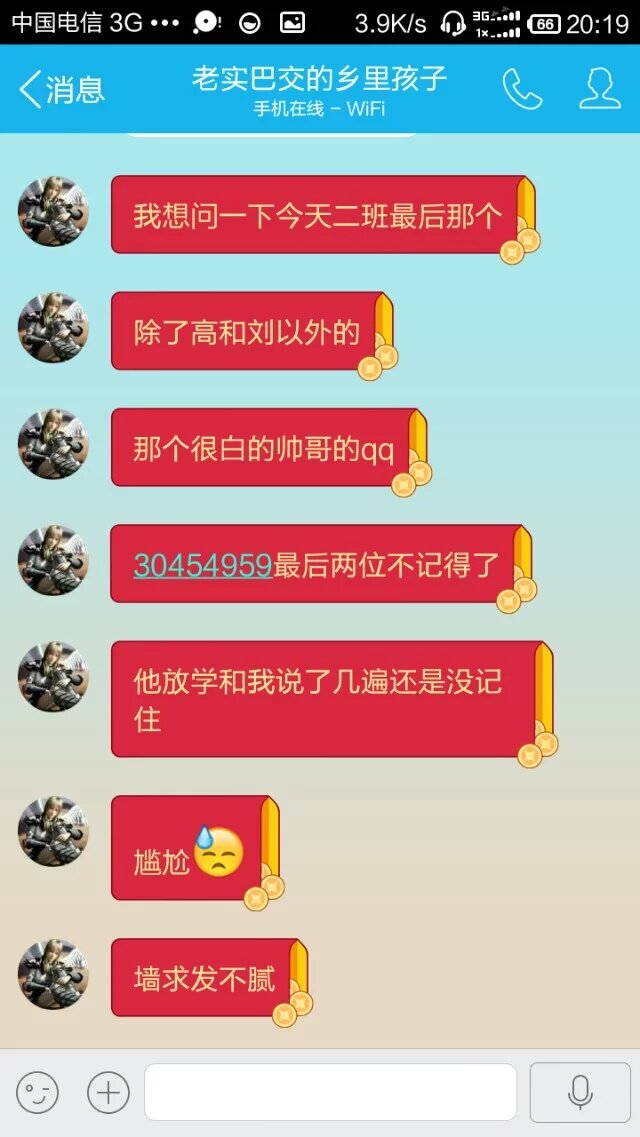The height and width of the screenshot is (1137, 640).
Task: Open sender avatar beside 墙求发不腻 message
Action: [x=53, y=974]
